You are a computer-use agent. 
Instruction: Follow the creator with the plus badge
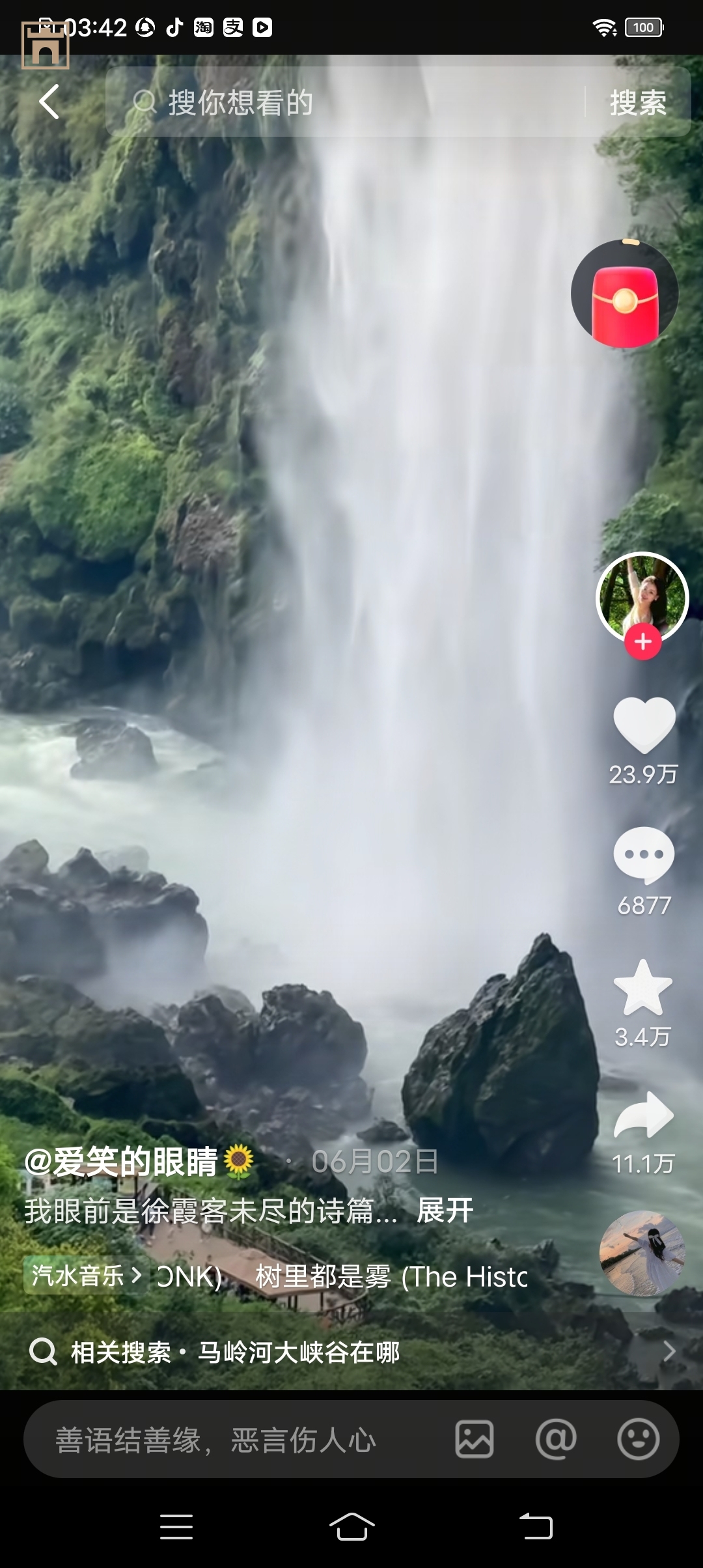click(643, 642)
